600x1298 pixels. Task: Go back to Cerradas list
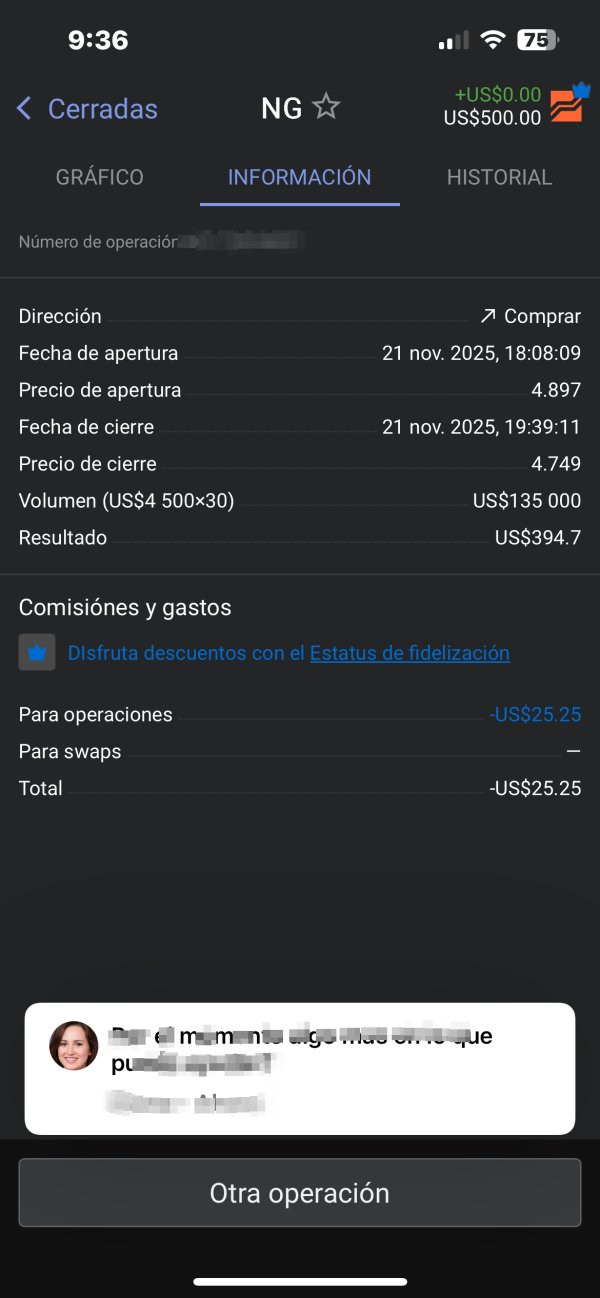[87, 108]
